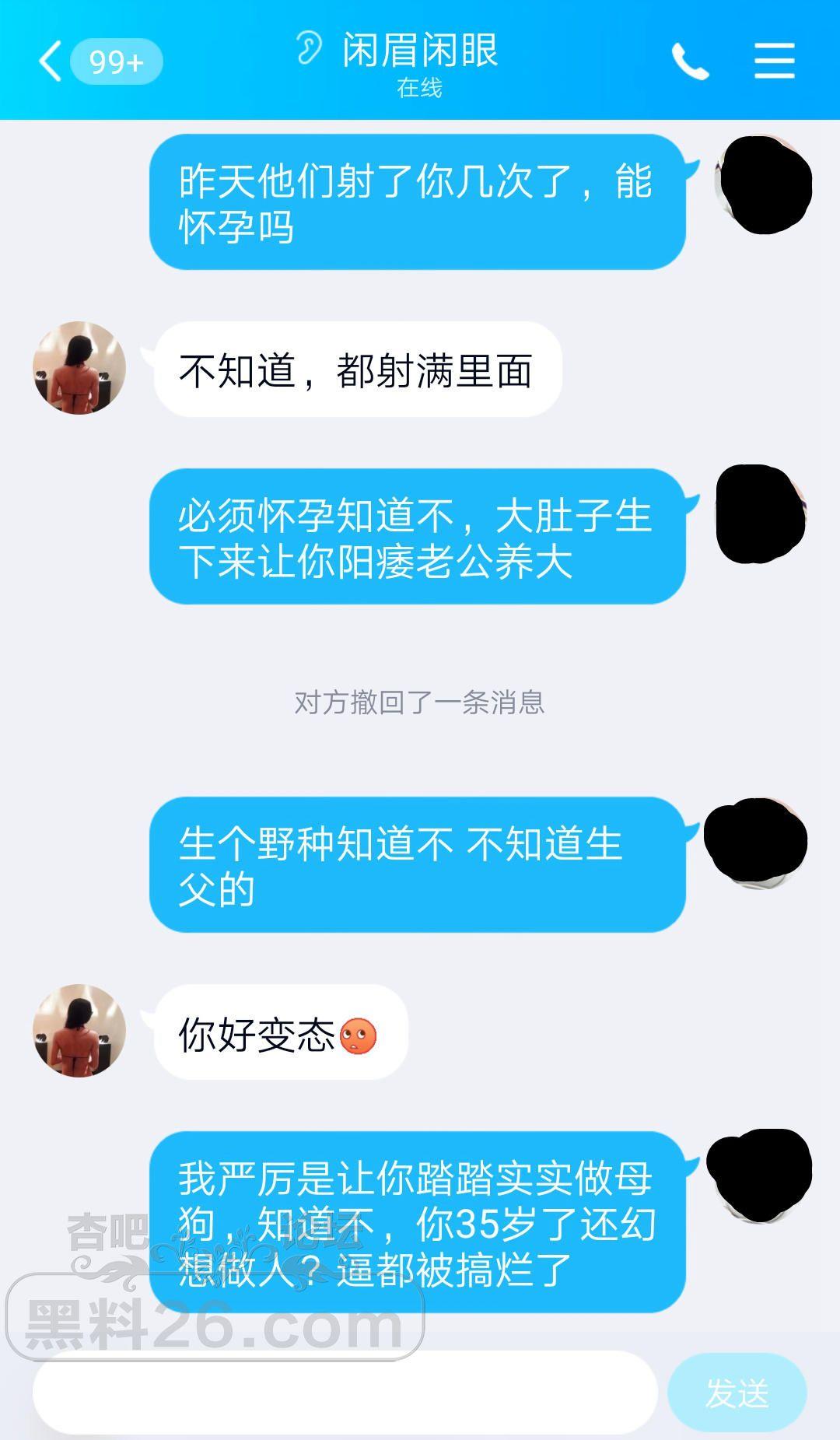Viewport: 840px width, 1440px height.
Task: Open the contact's profile avatar on the left
Action: (79, 368)
